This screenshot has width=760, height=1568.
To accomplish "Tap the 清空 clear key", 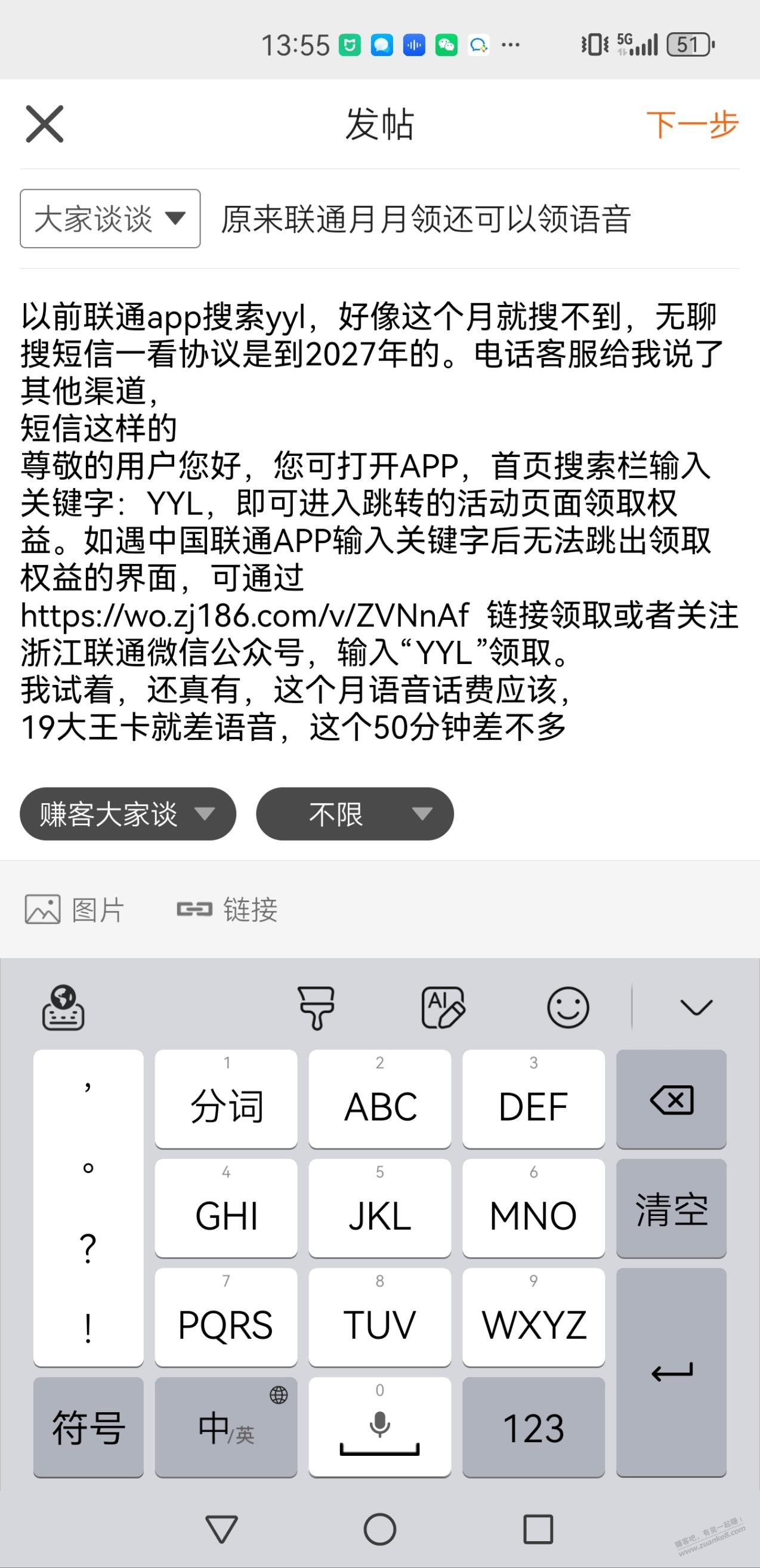I will coord(671,1208).
